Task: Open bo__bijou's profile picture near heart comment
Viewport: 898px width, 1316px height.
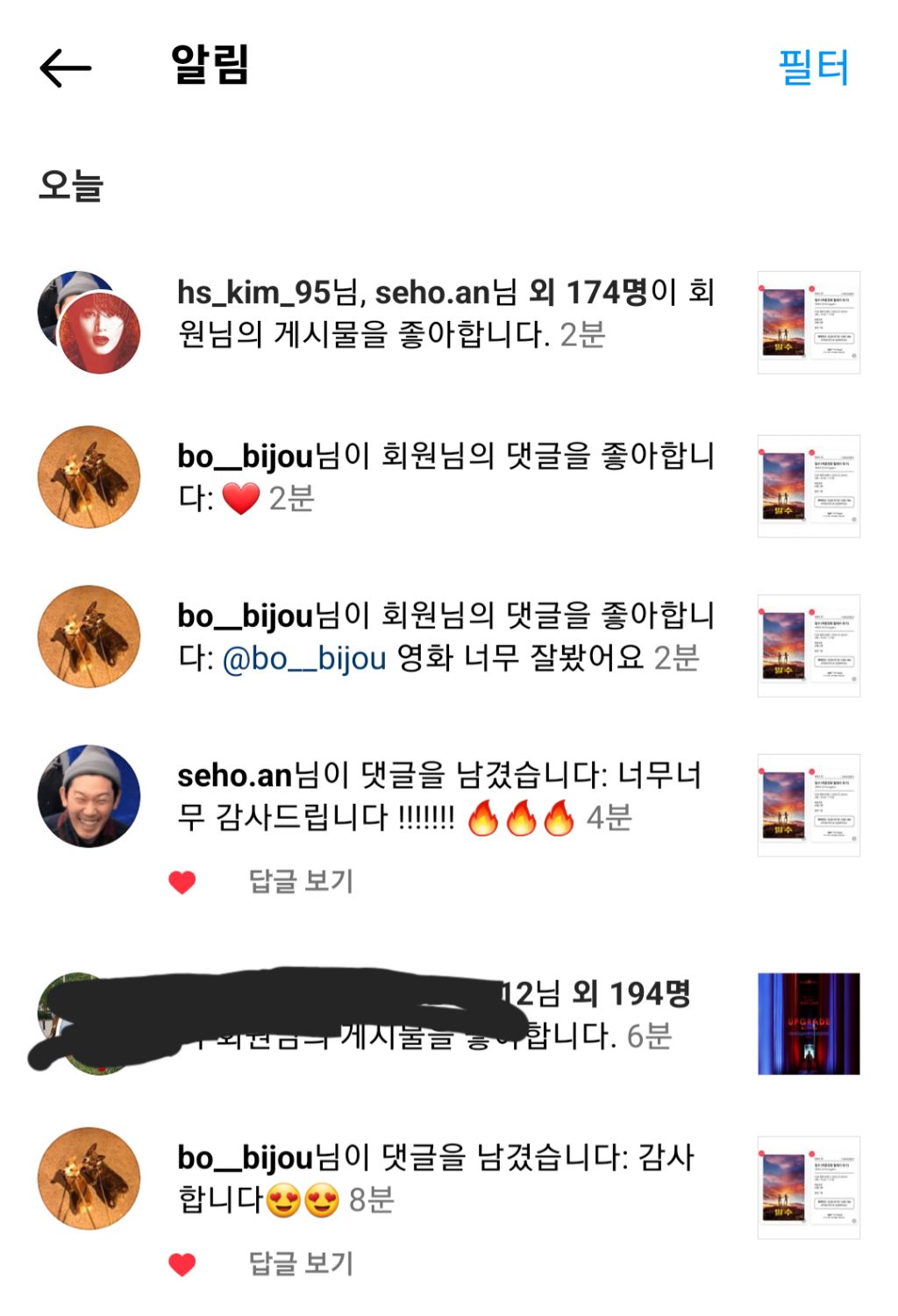Action: tap(88, 476)
